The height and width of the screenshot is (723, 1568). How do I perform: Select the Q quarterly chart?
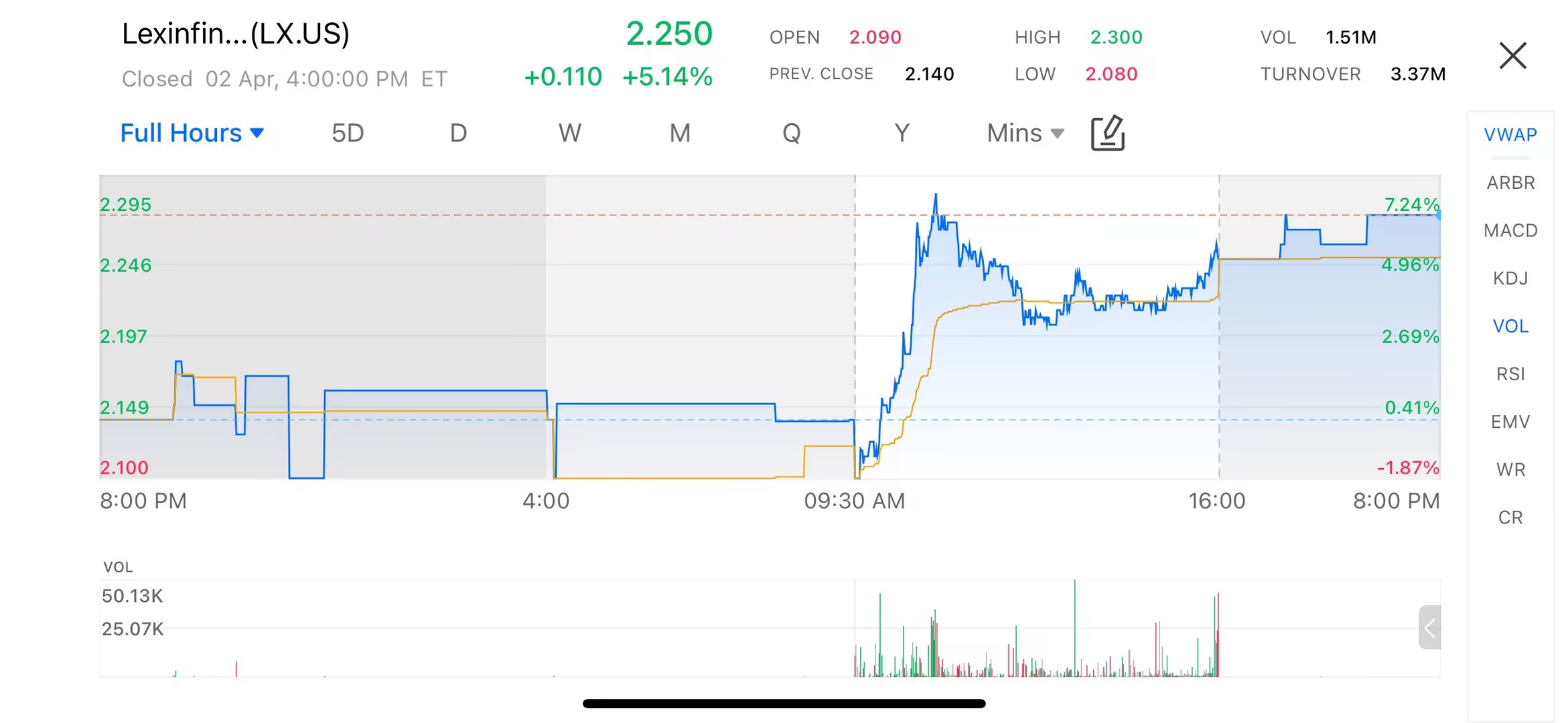pos(791,133)
